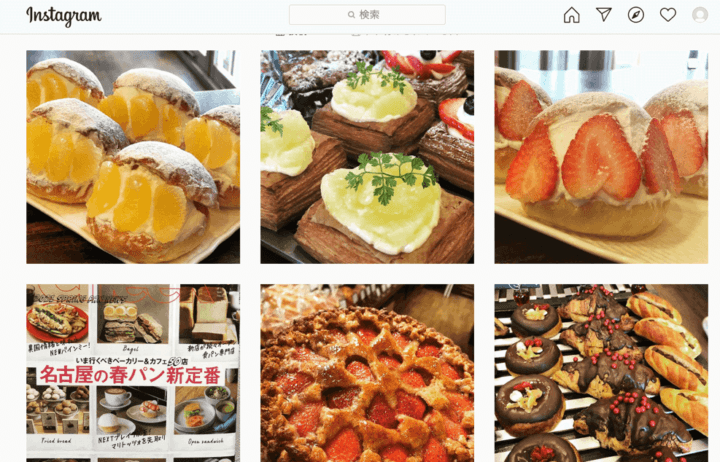Open the chocolate donuts and pastries post
The width and height of the screenshot is (720, 462).
(x=601, y=373)
